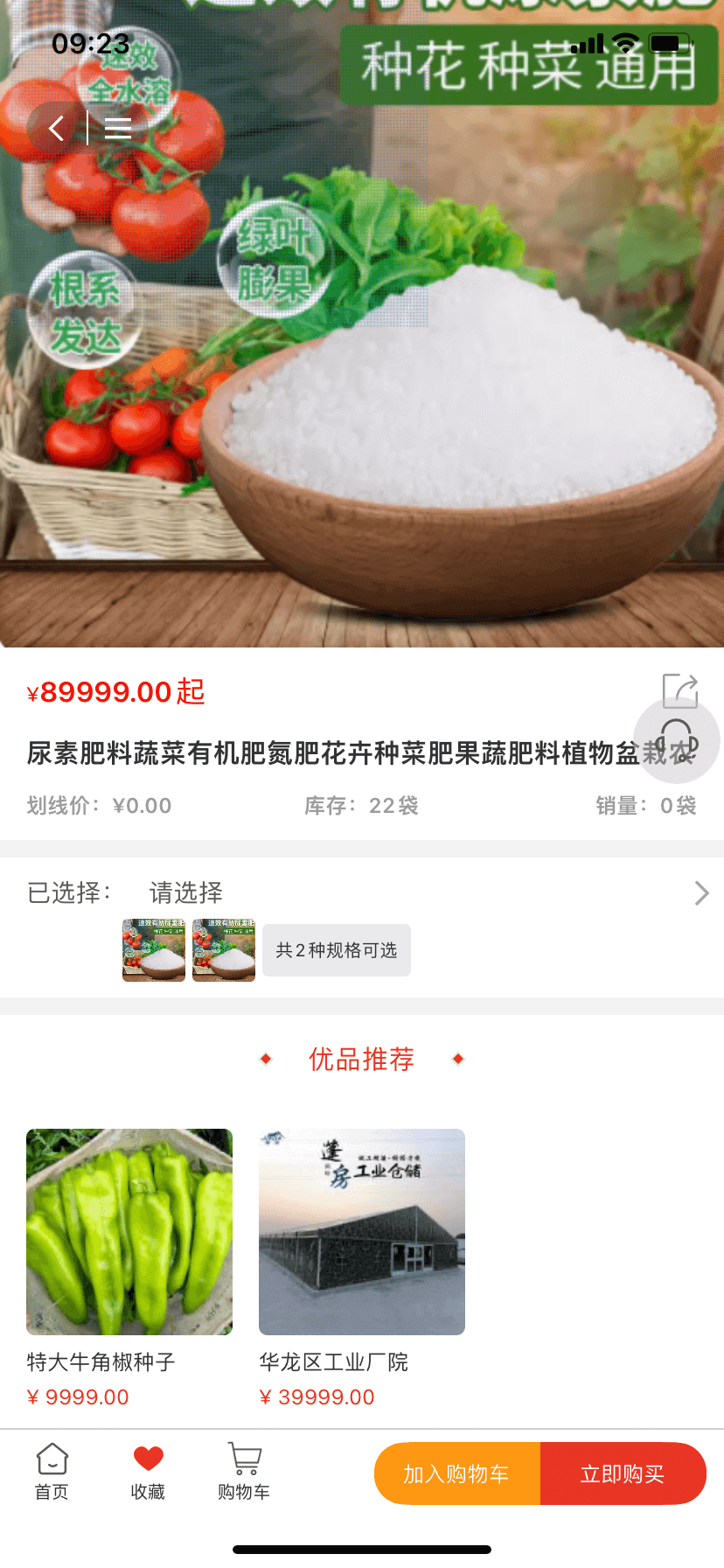Tap the 加入购物车 button
The image size is (724, 1568).
(x=456, y=1473)
